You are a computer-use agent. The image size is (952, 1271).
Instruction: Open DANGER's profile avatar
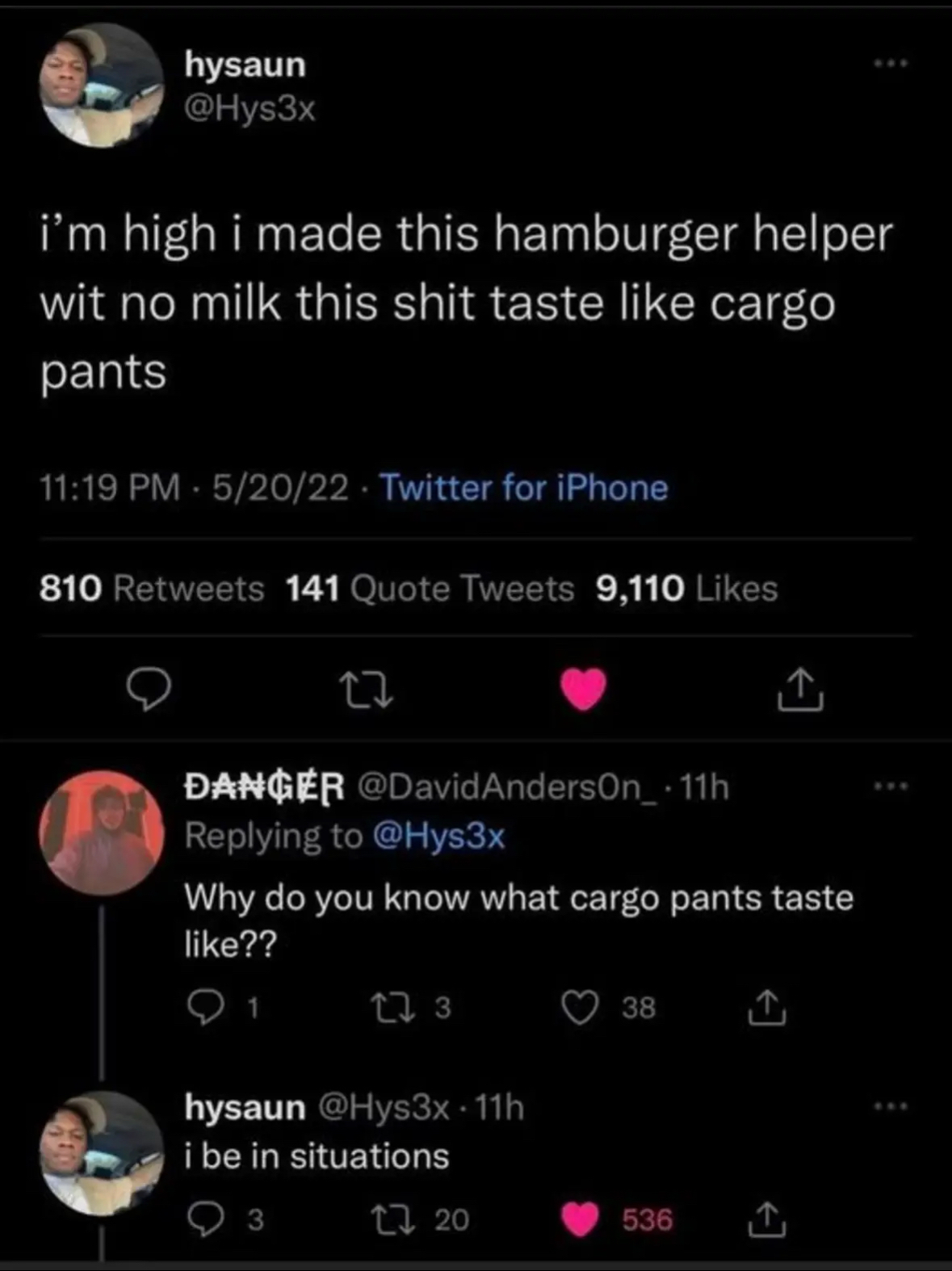(x=102, y=833)
